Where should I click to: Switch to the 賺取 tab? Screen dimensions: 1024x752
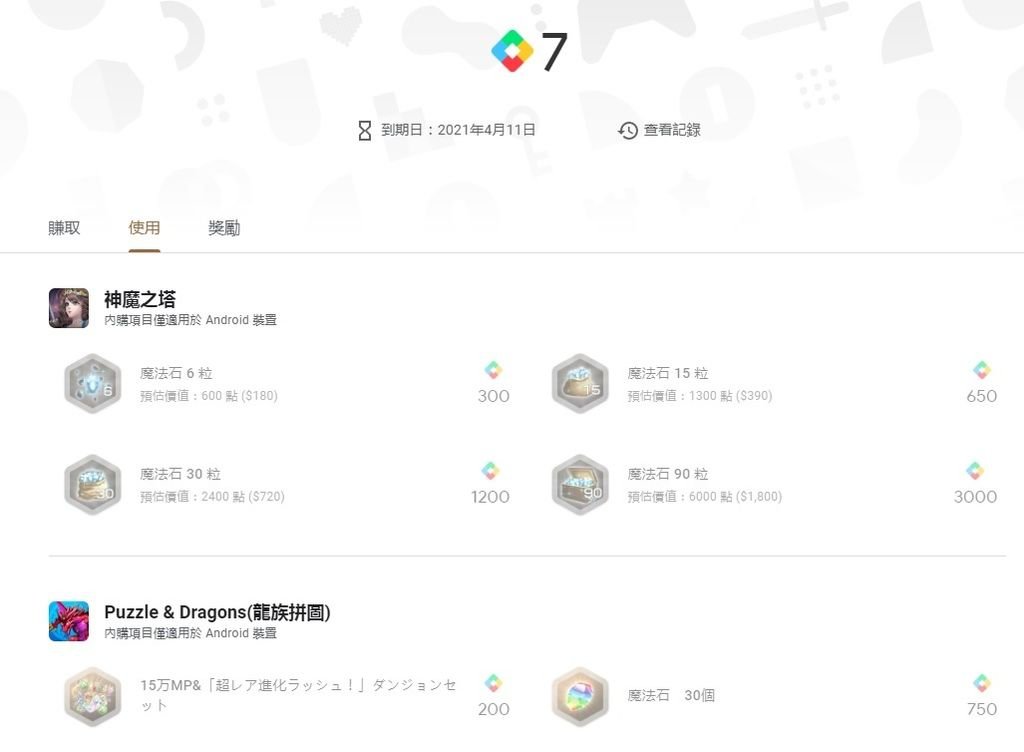pos(64,228)
